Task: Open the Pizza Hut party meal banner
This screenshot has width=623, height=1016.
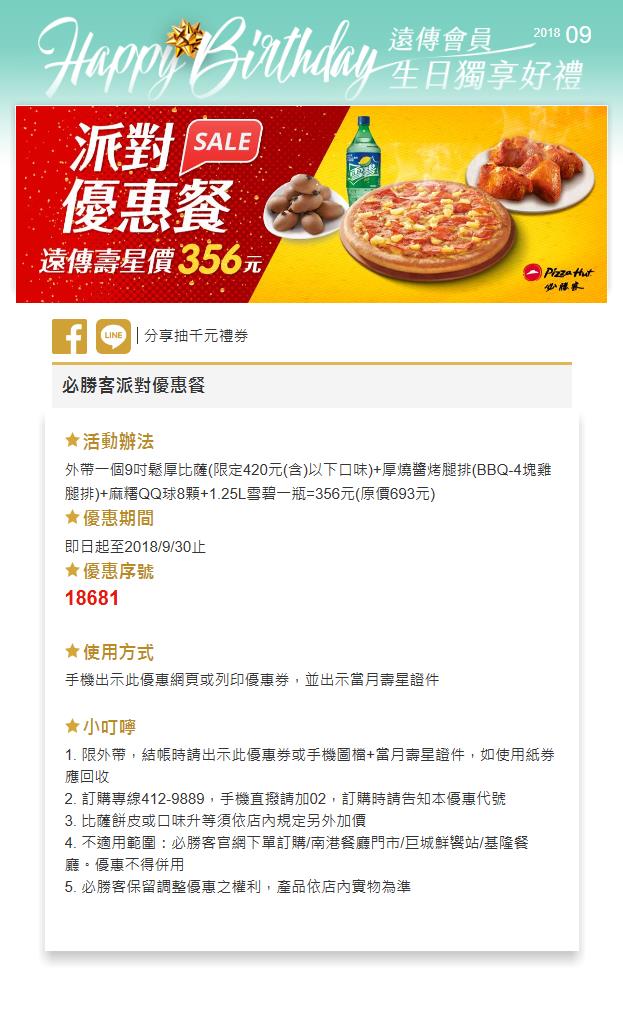Action: (x=311, y=204)
